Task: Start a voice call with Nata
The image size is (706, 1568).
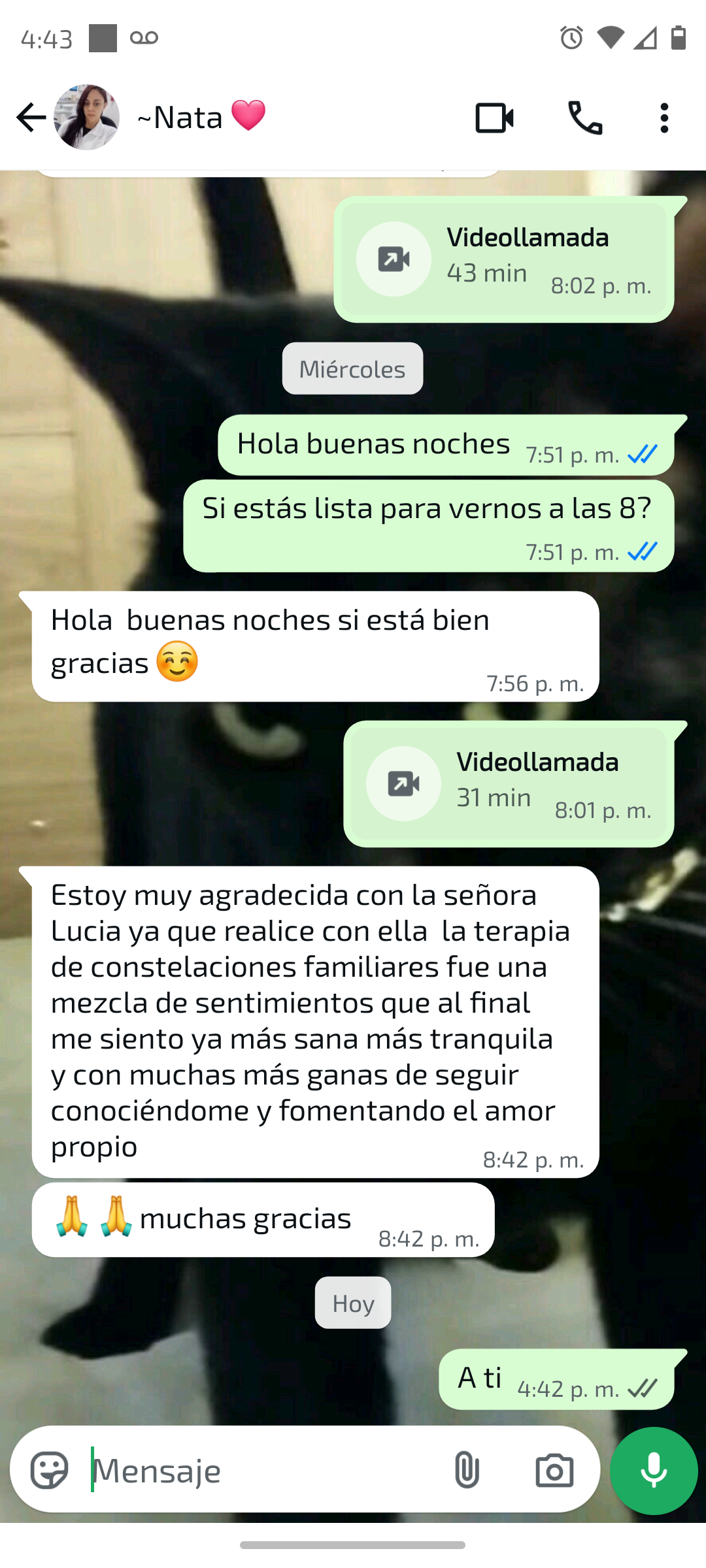Action: [584, 118]
